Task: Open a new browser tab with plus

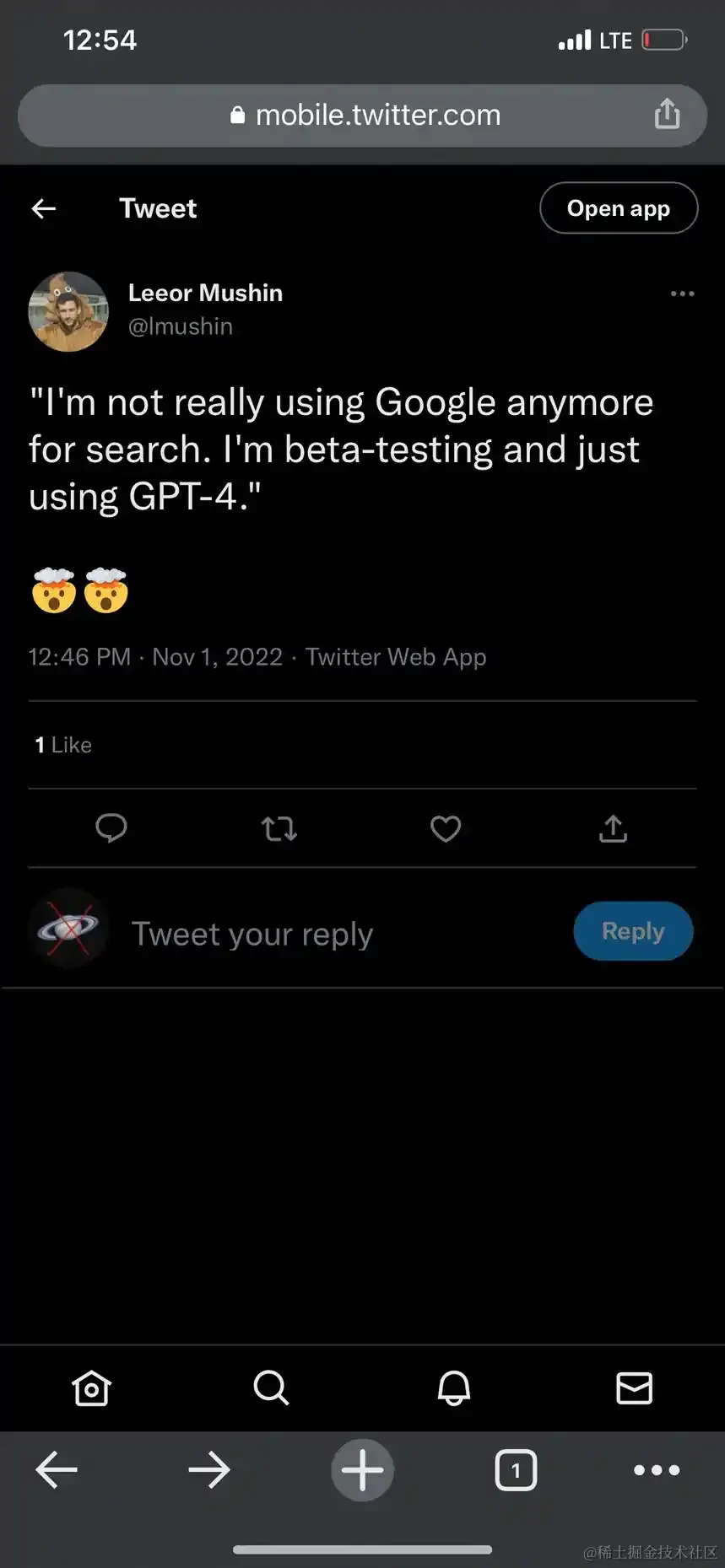Action: [x=362, y=1470]
